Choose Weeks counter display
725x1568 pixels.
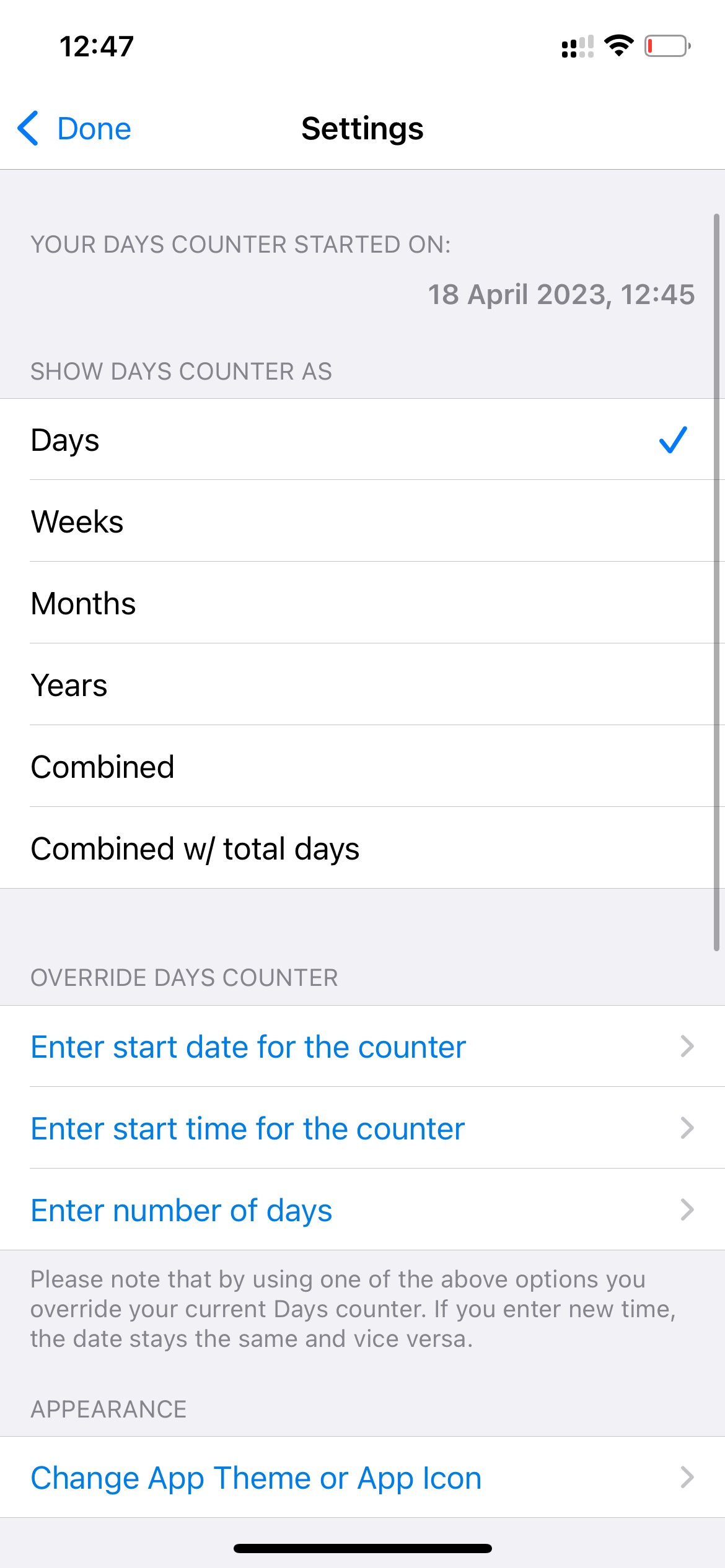(362, 521)
